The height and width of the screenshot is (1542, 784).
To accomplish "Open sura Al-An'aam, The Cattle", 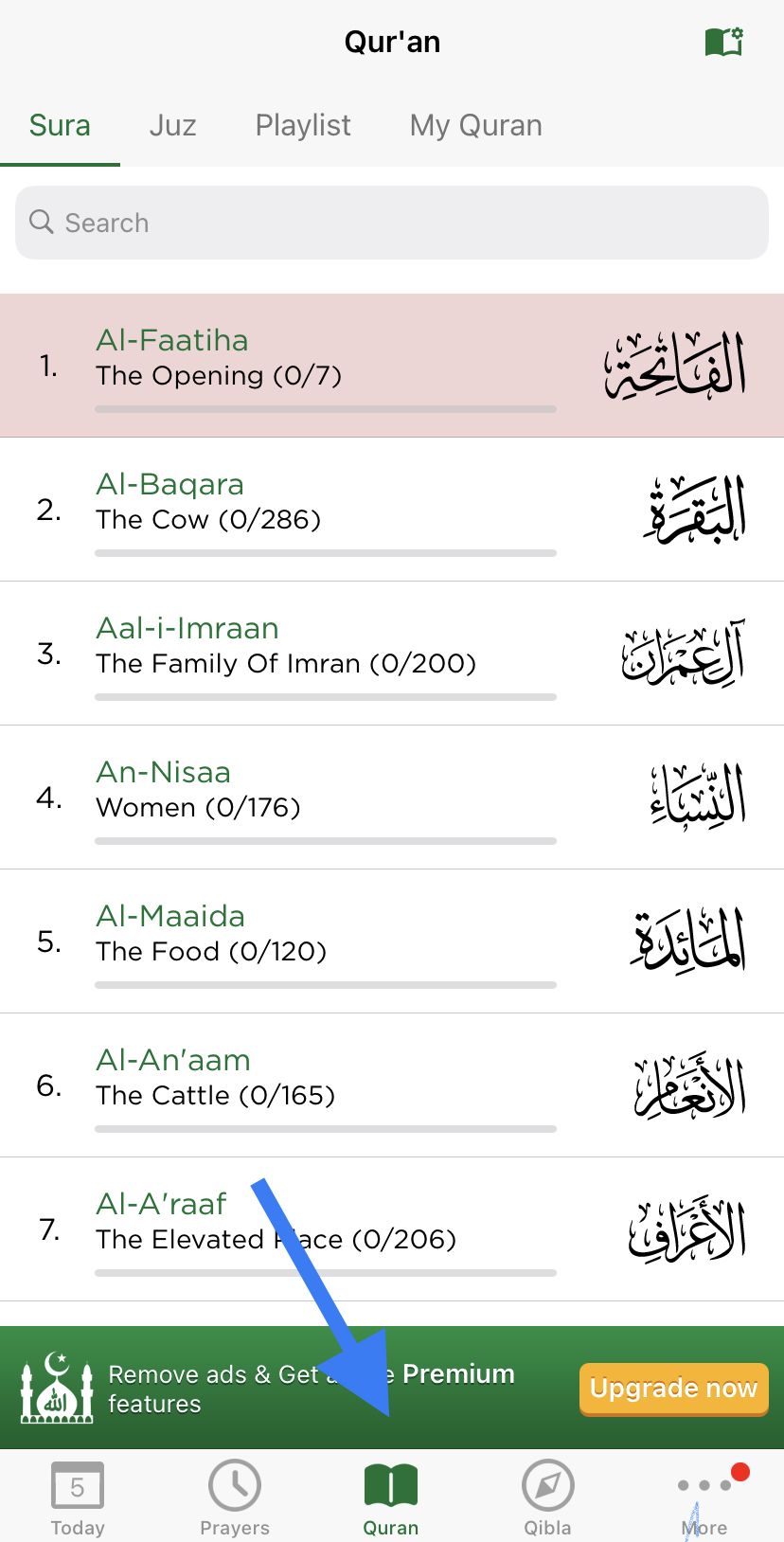I will point(392,1085).
